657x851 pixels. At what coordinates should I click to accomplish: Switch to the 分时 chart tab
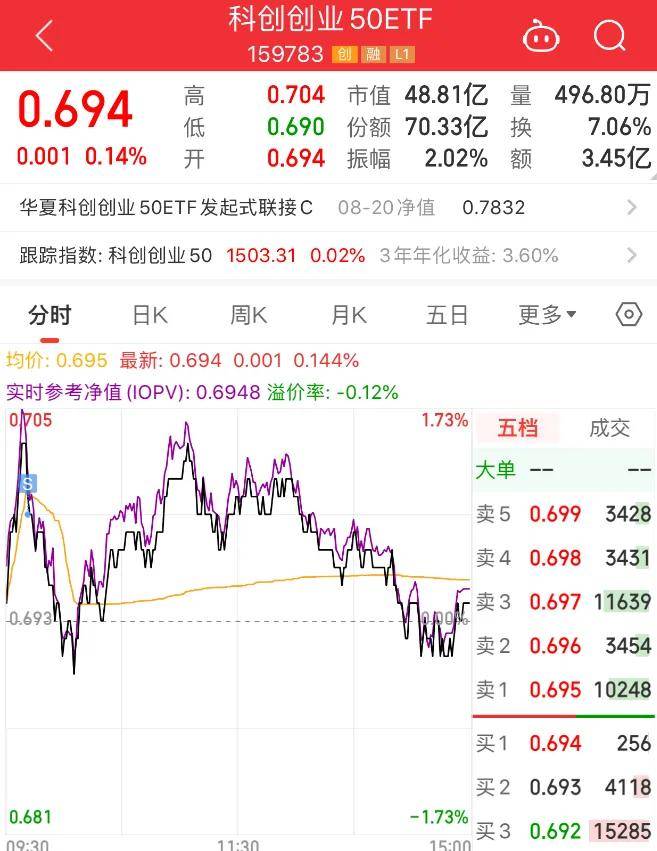(50, 315)
